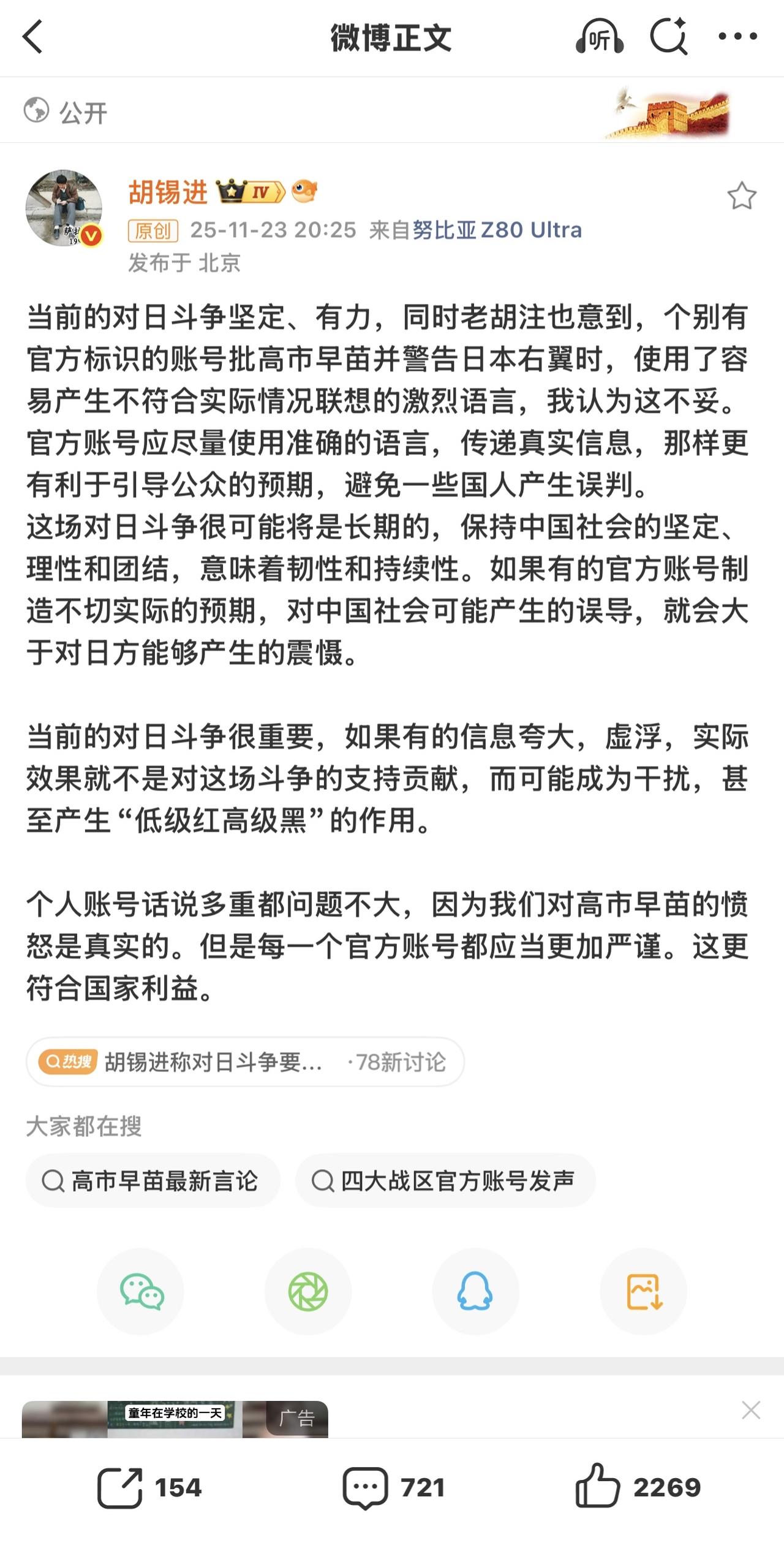Share the post via the WeChat icon
Viewport: 784px width, 1559px height.
[141, 1291]
